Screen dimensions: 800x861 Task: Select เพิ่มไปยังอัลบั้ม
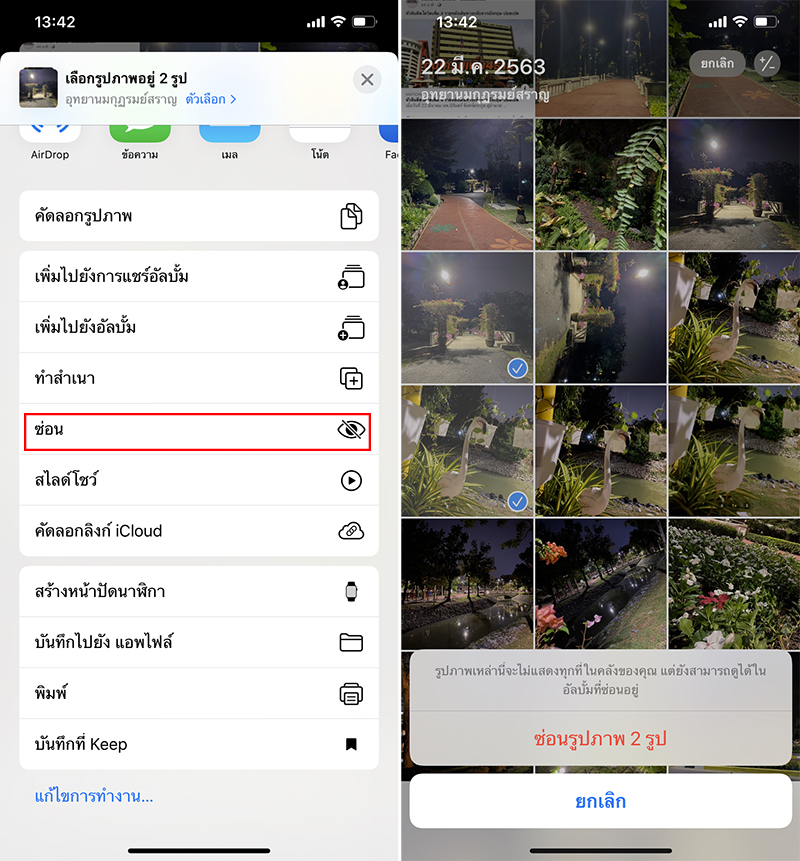click(199, 328)
